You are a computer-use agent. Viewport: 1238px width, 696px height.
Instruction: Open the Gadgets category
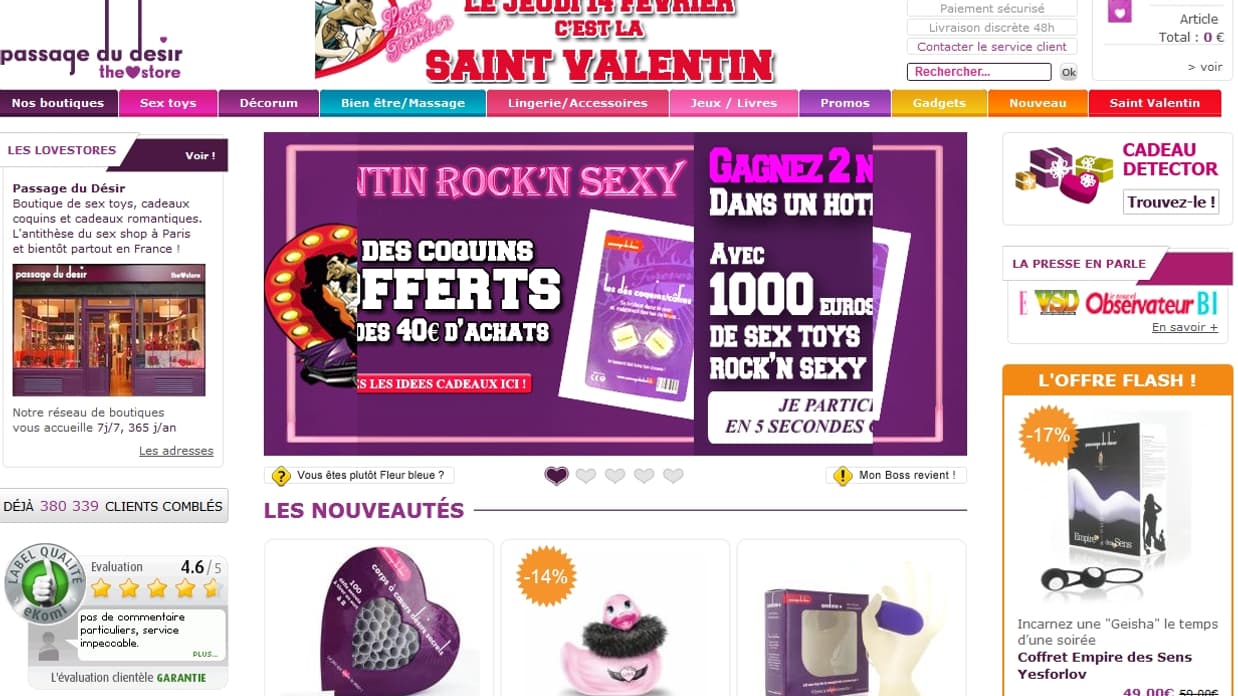click(x=939, y=103)
